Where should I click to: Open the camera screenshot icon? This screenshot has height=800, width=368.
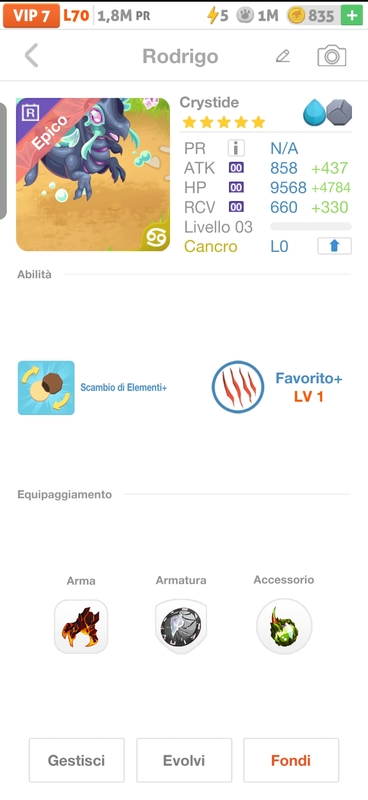[x=332, y=56]
